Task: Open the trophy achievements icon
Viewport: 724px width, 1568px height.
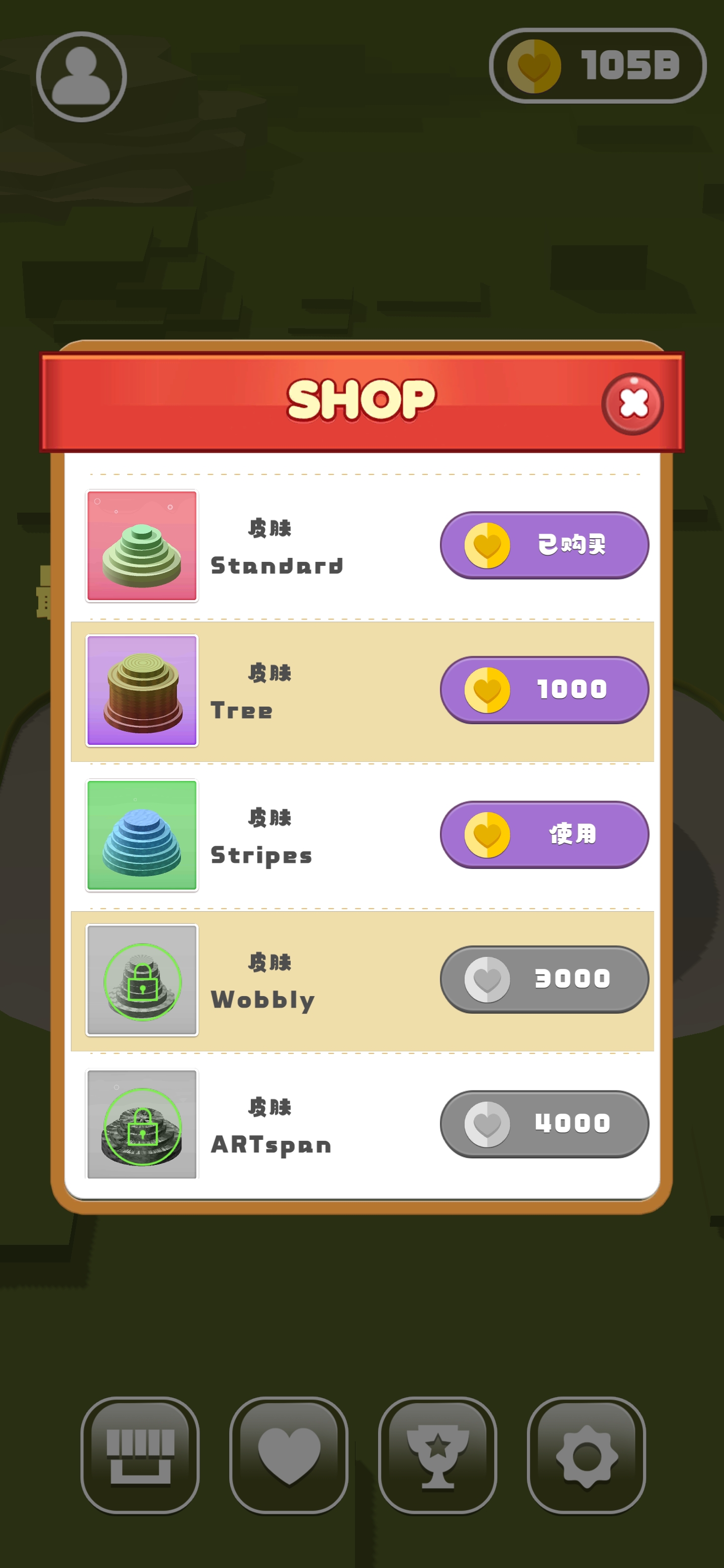Action: pos(437,1455)
